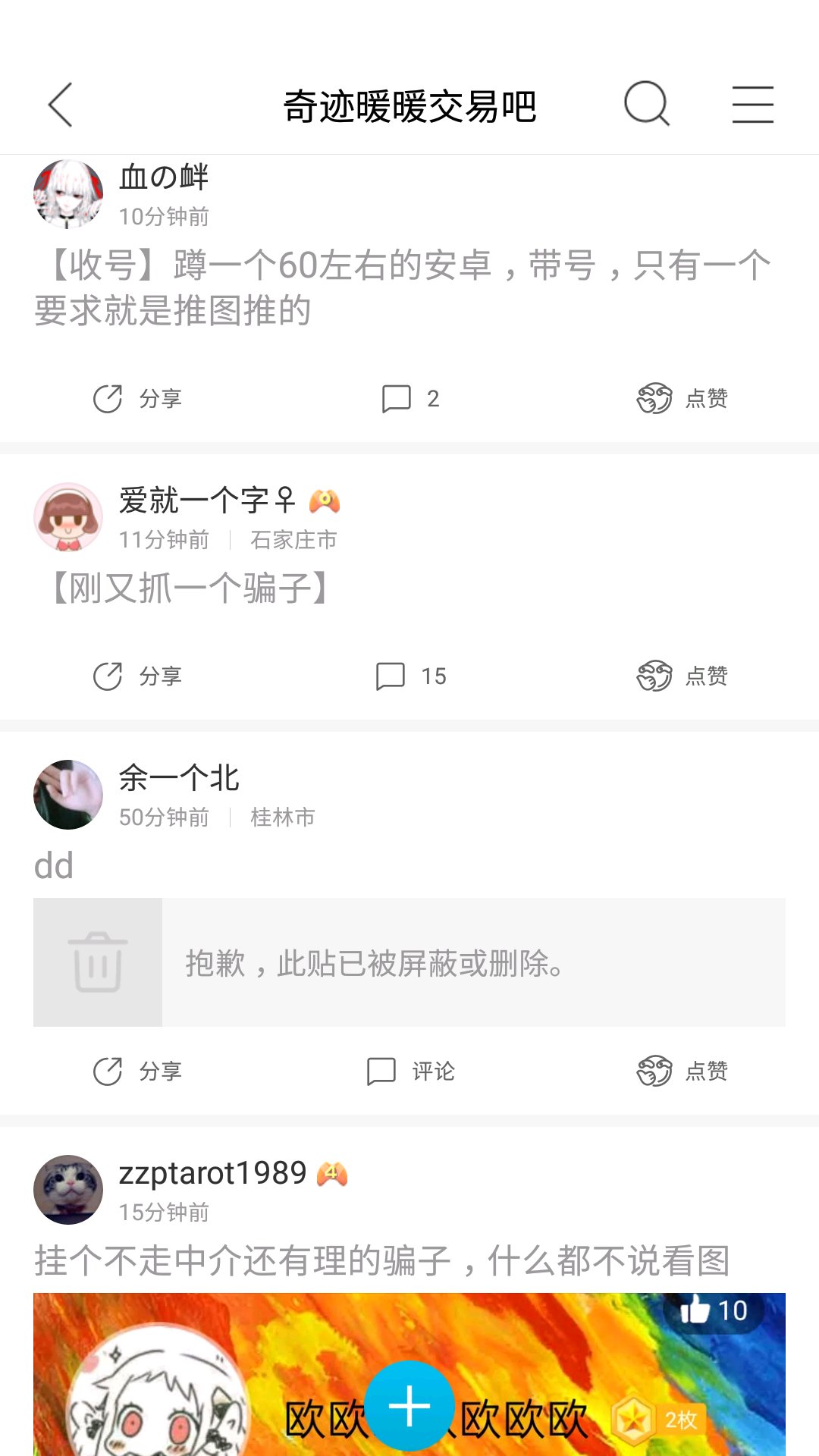Open zzptarot1989's profile avatar
819x1456 pixels.
coord(68,1190)
